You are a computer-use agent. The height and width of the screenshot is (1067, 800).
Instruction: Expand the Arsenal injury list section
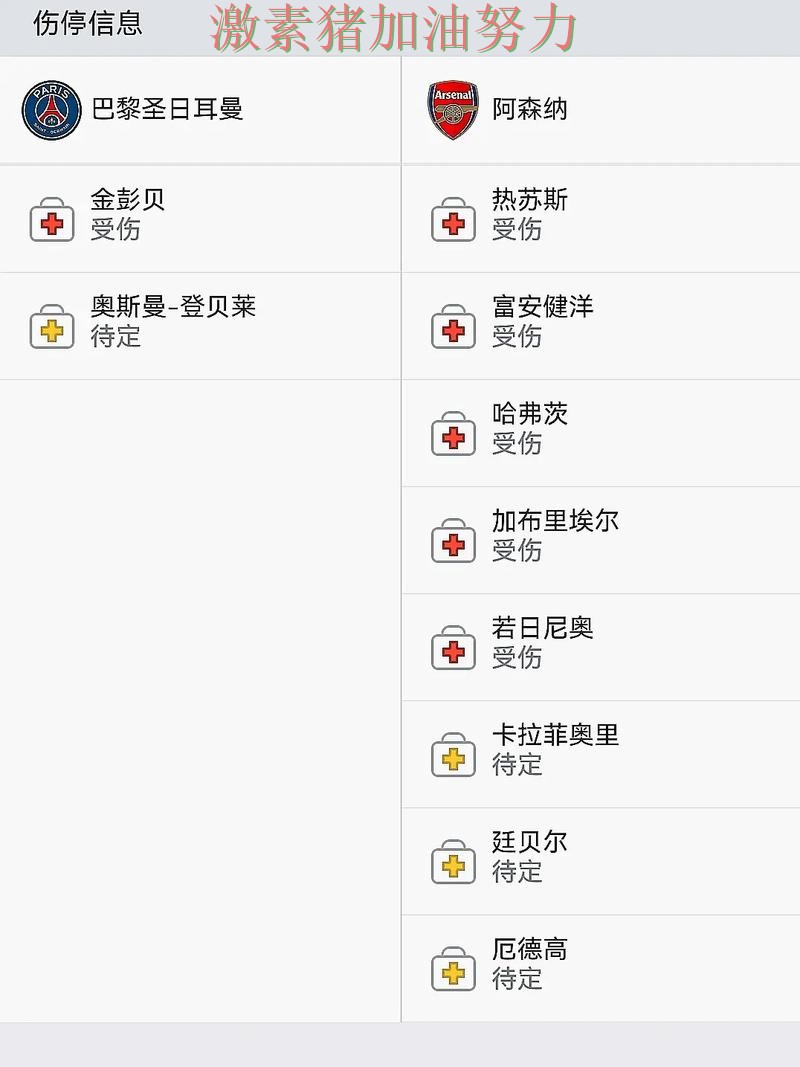click(x=600, y=109)
